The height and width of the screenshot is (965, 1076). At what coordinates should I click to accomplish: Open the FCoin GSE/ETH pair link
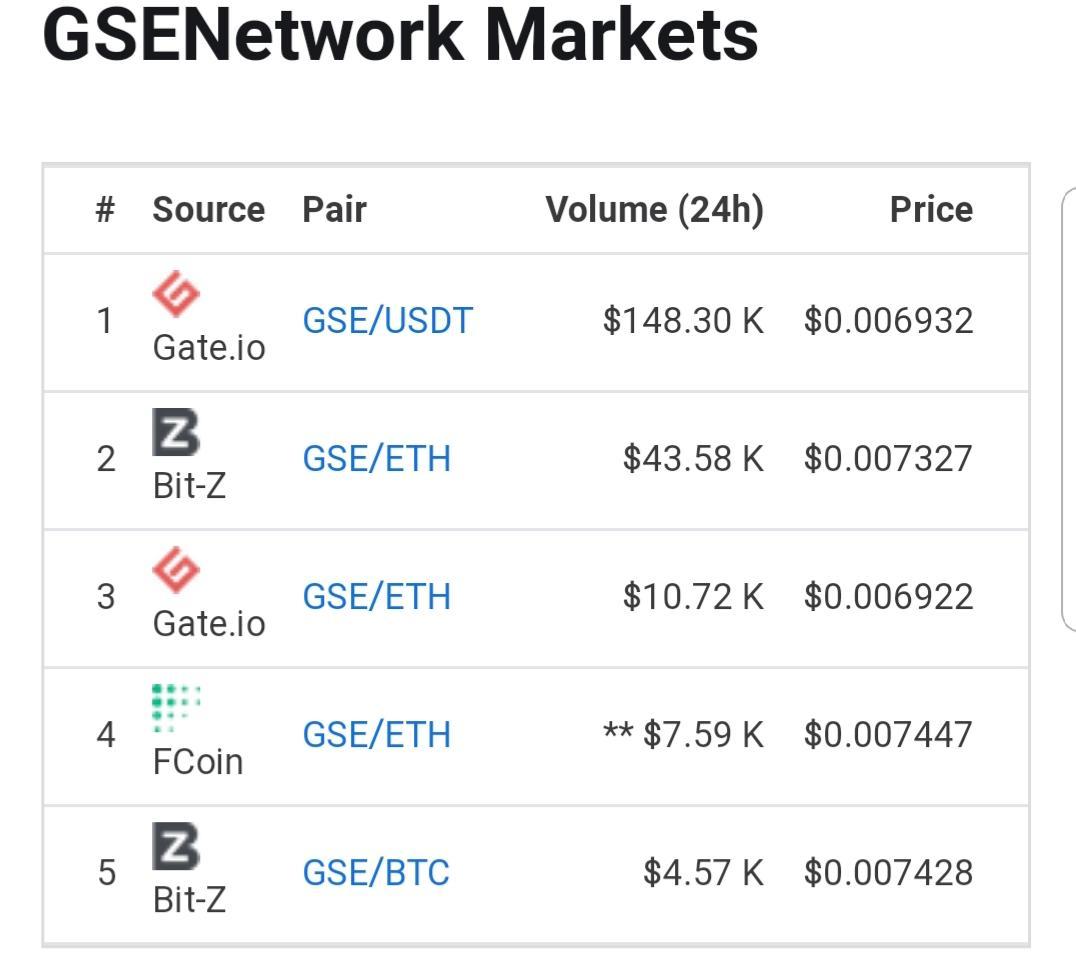376,735
